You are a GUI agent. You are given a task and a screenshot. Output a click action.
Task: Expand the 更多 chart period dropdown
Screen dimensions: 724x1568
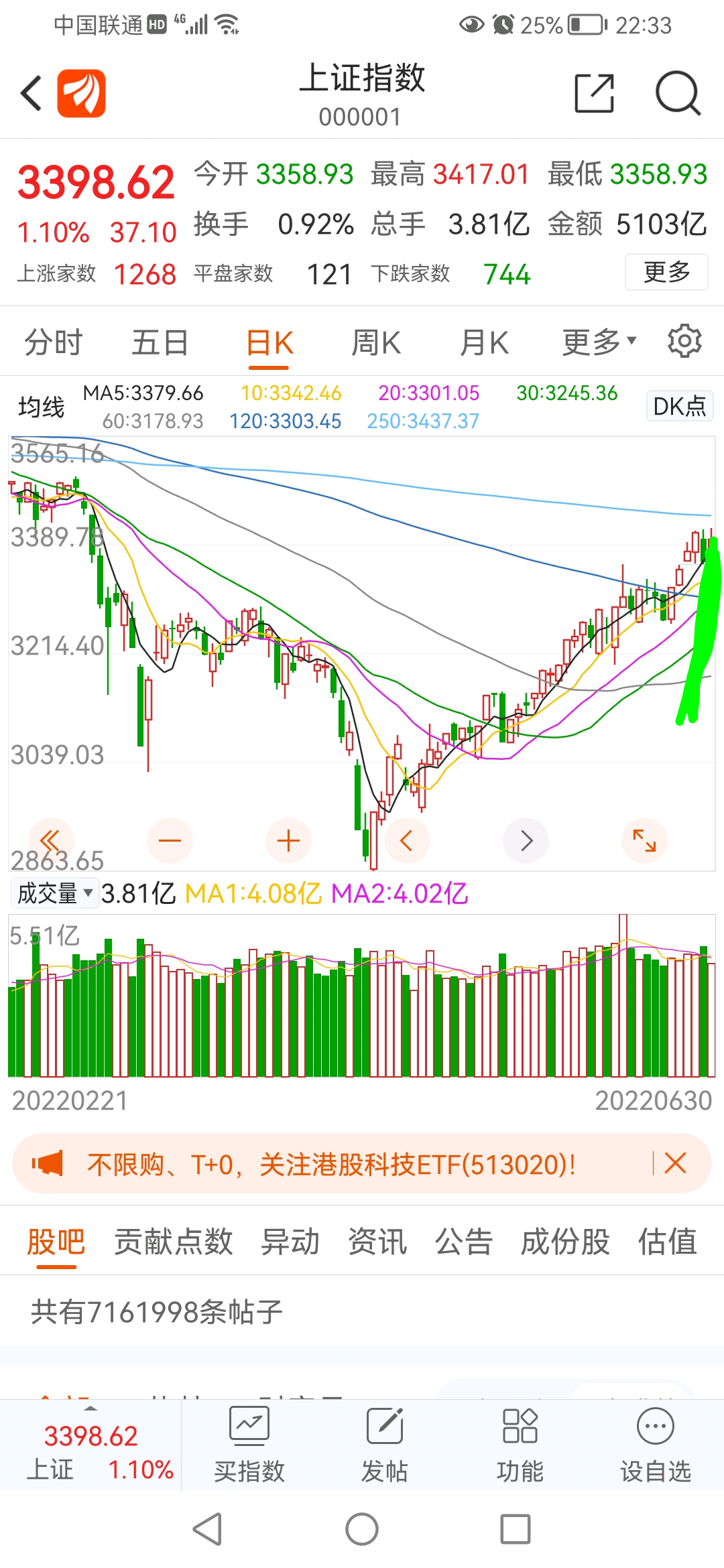pos(599,342)
